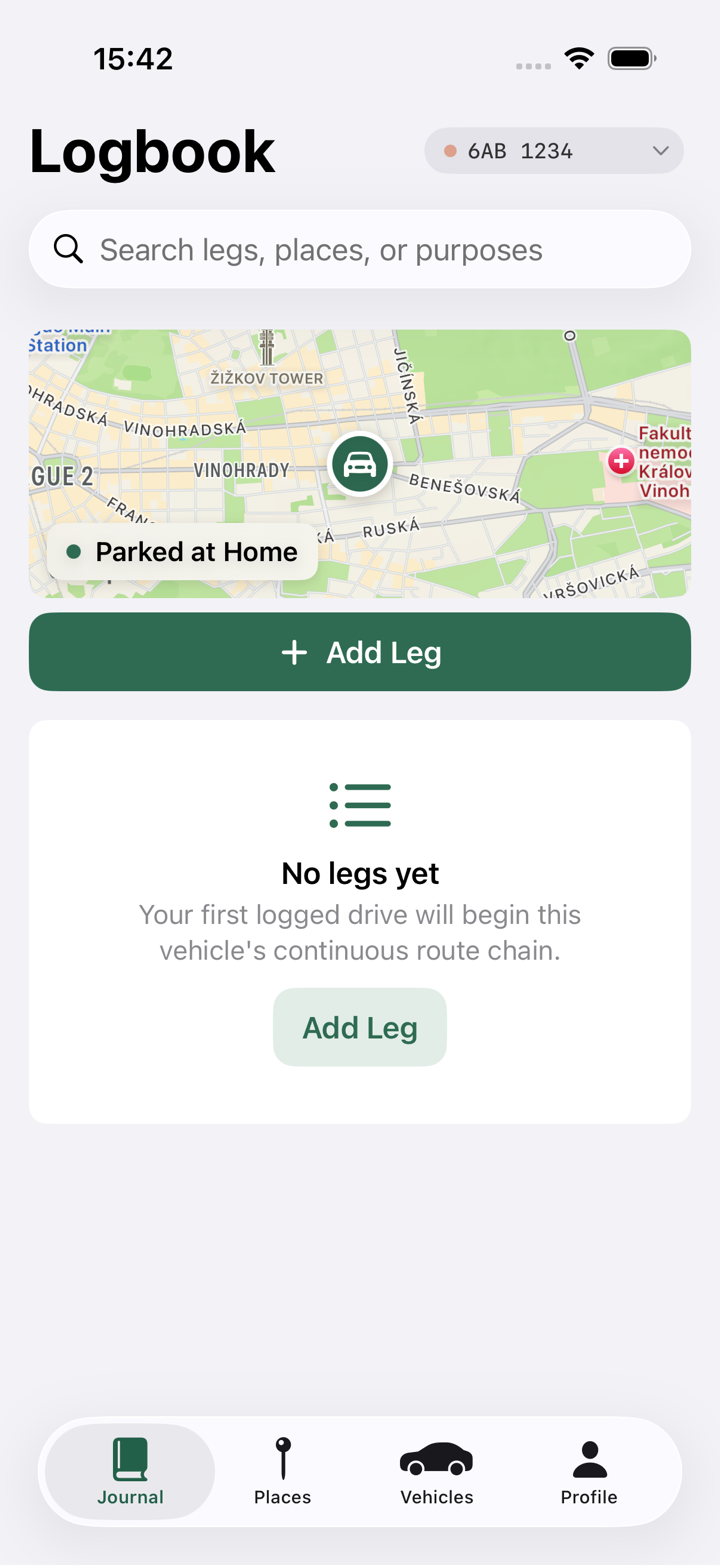This screenshot has width=720, height=1565.
Task: Select the Journal tab
Action: [130, 1472]
